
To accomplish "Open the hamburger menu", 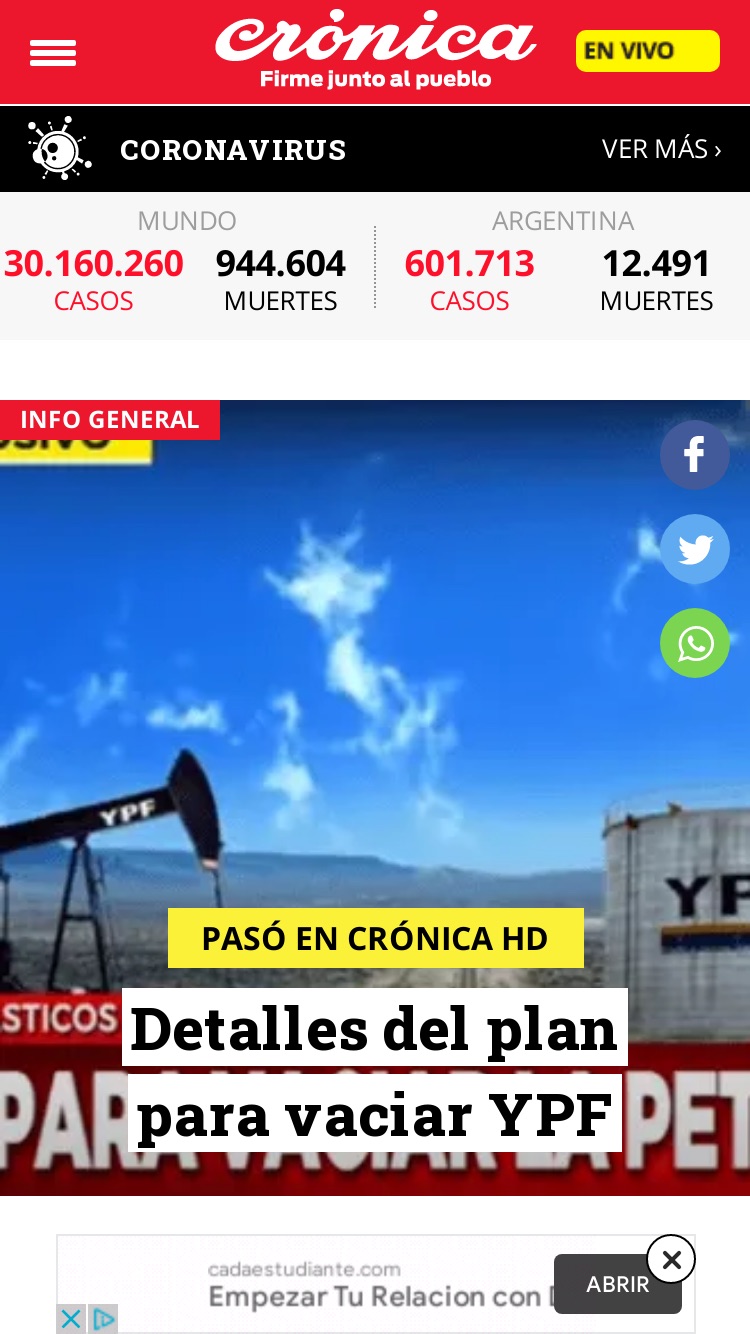I will pos(53,53).
